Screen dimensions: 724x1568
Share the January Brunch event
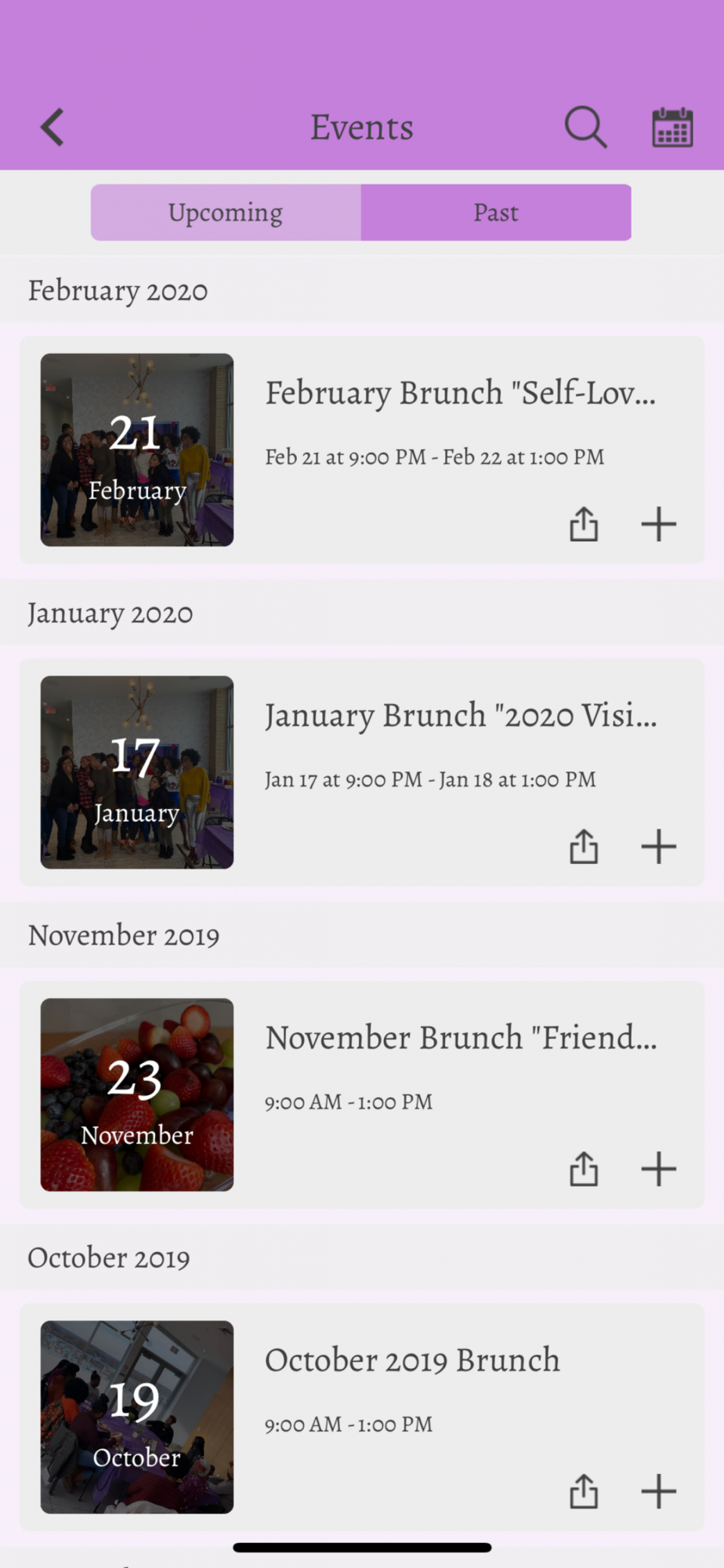tap(584, 847)
